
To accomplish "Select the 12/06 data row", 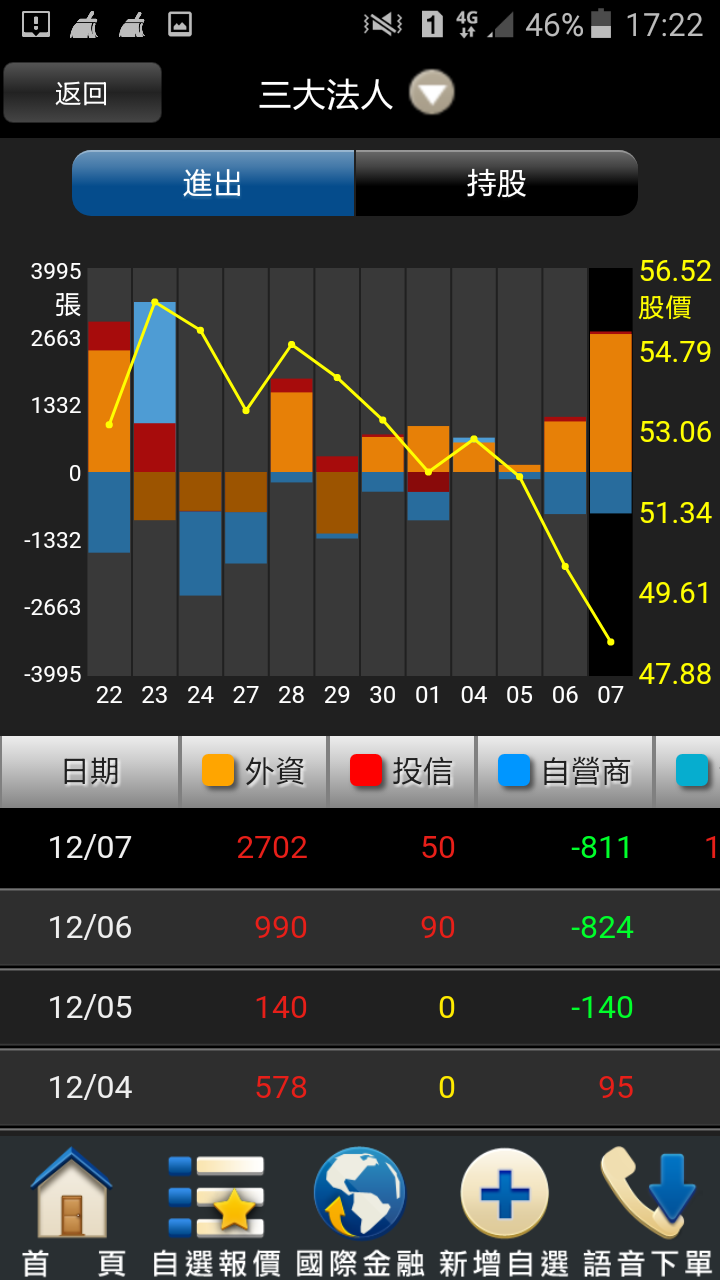I will (x=360, y=928).
